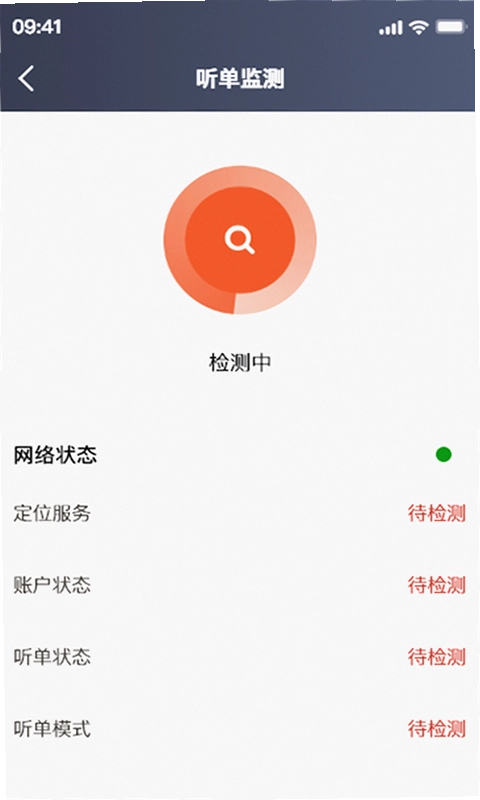Tap the orange detection search button
The height and width of the screenshot is (800, 480).
coord(240,240)
